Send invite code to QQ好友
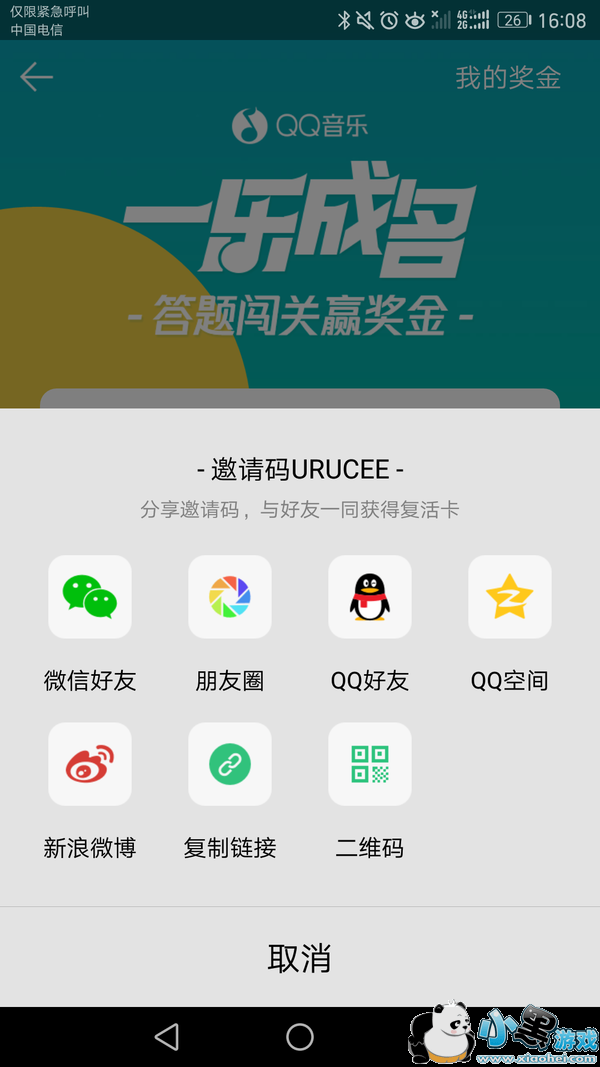600x1067 pixels. tap(370, 597)
